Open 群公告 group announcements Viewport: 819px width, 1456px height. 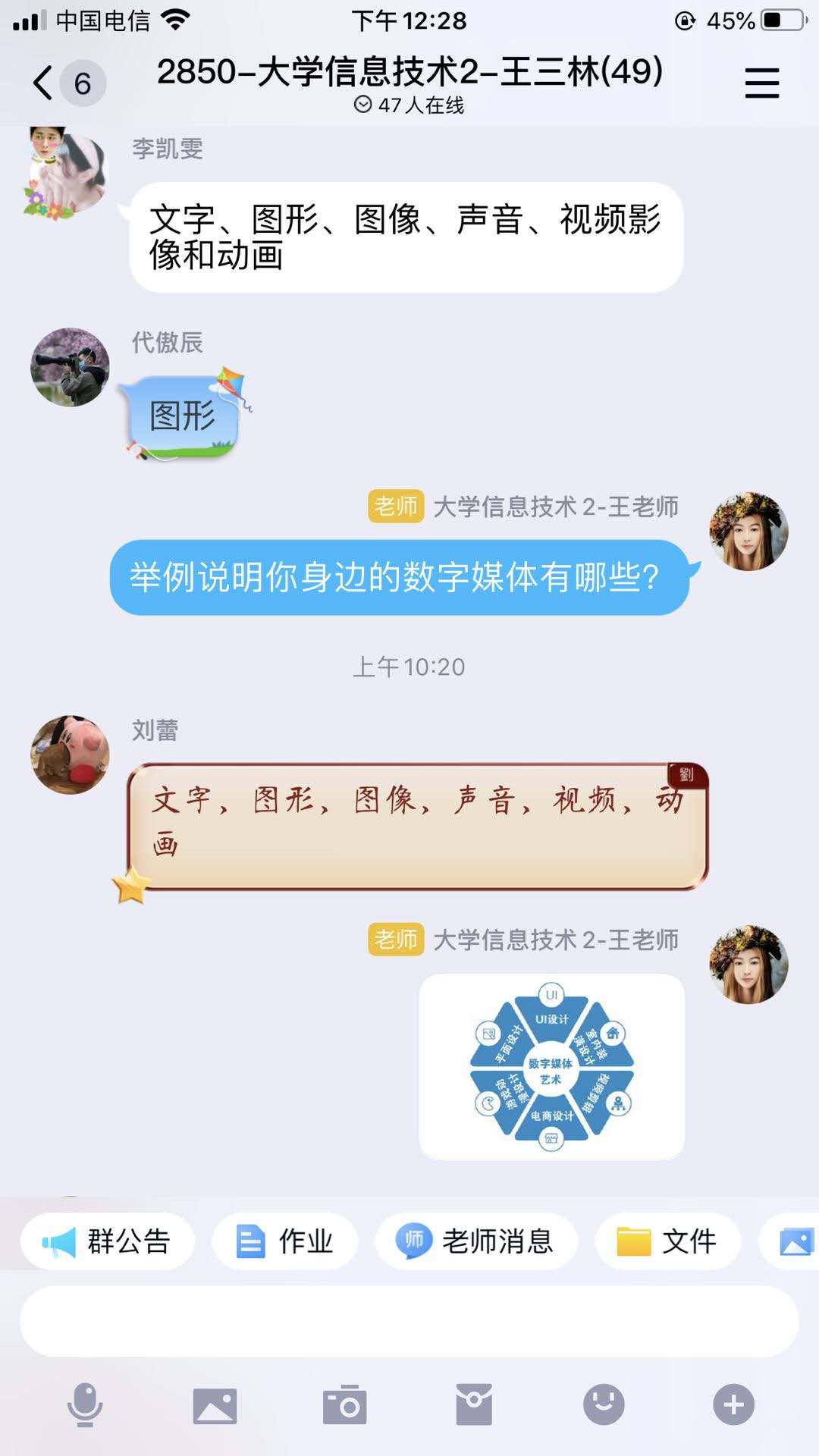108,1241
